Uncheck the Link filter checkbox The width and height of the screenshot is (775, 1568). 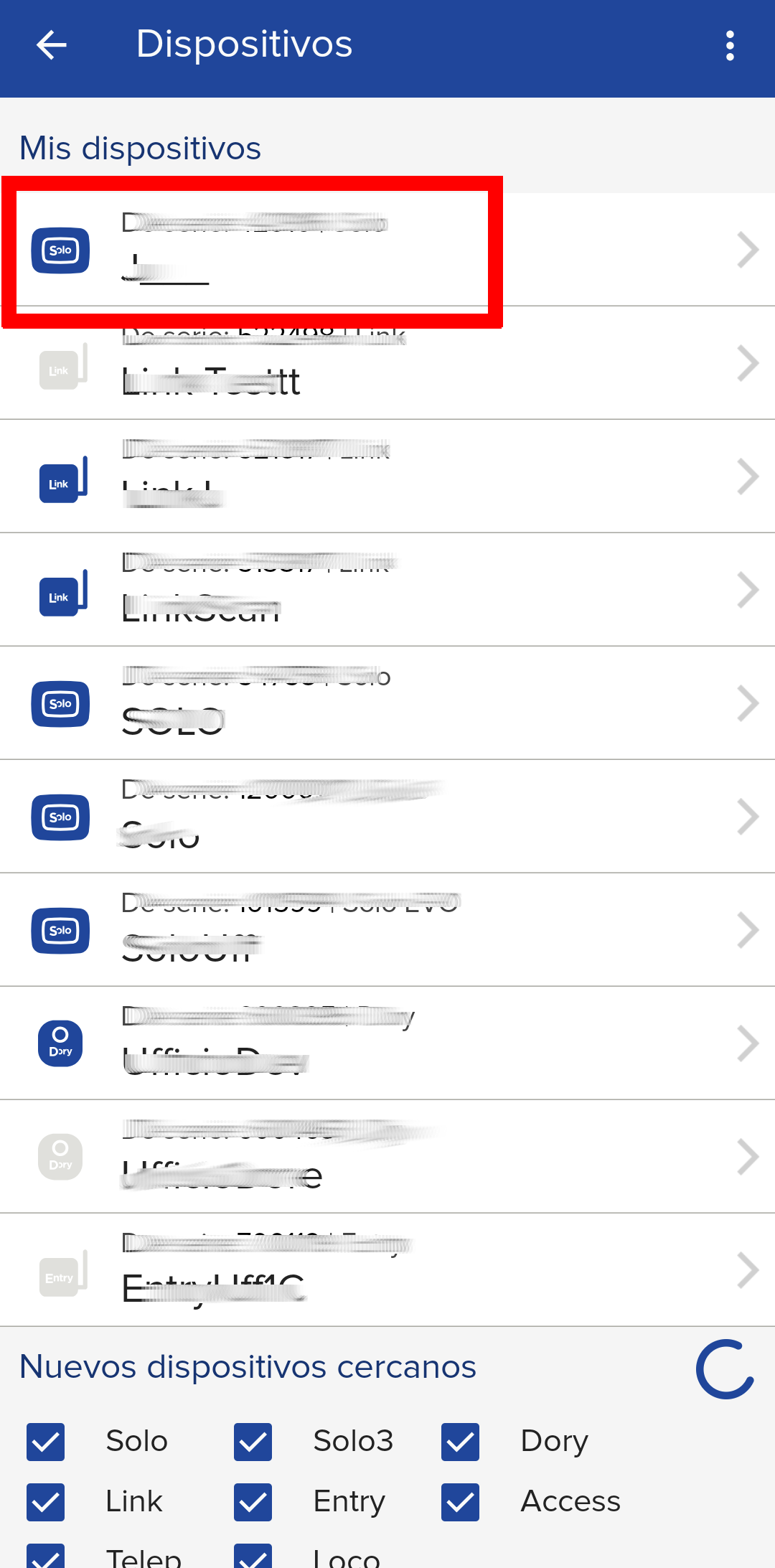pos(46,1502)
